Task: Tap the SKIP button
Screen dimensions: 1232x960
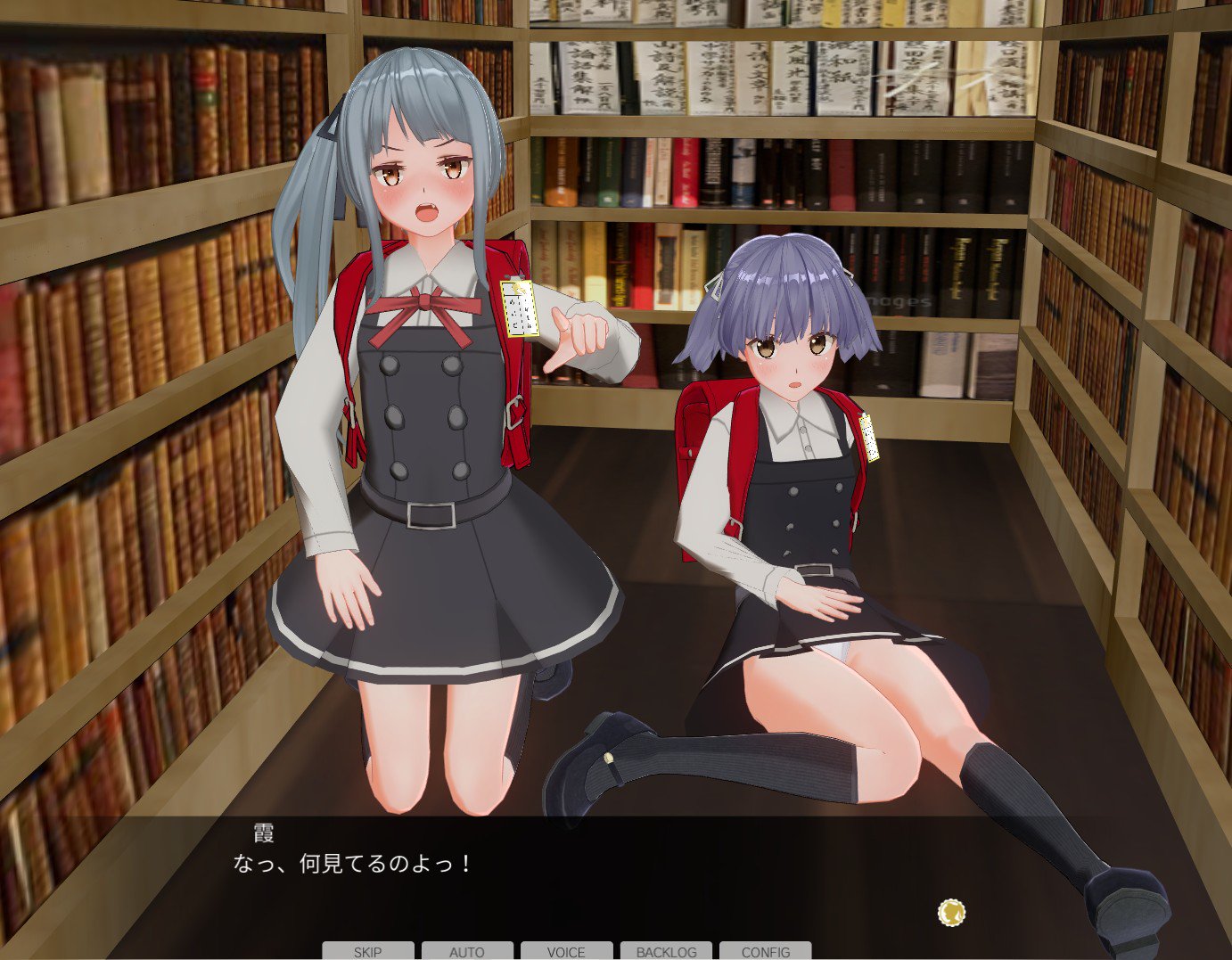Action: click(368, 951)
